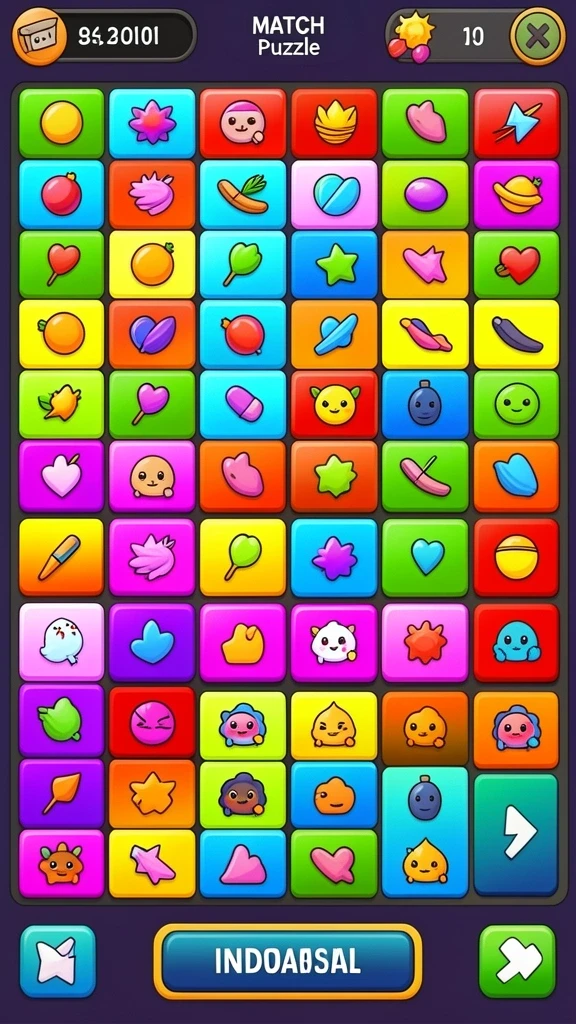
Task: Close the puzzle with the X button
Action: (x=537, y=37)
